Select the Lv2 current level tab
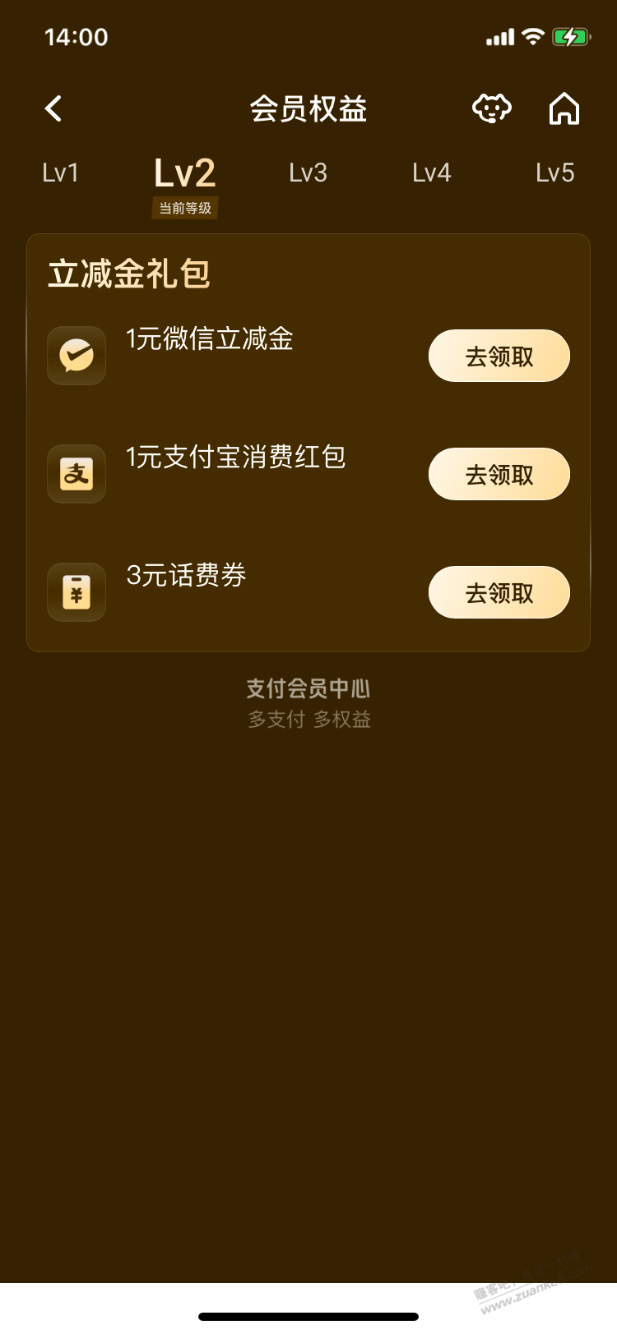The height and width of the screenshot is (1334, 617). tap(185, 174)
